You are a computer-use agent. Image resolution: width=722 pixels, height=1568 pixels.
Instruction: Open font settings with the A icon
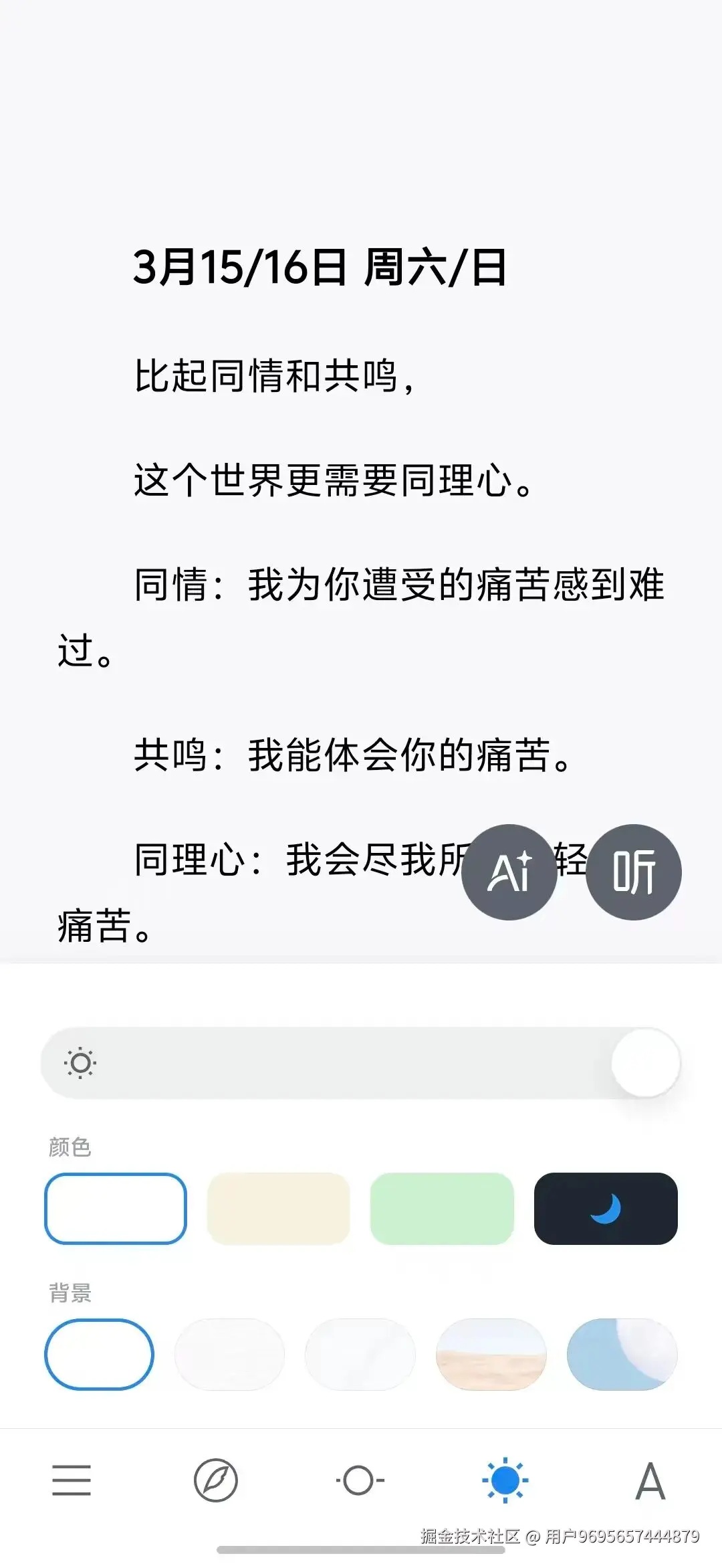tap(650, 1480)
